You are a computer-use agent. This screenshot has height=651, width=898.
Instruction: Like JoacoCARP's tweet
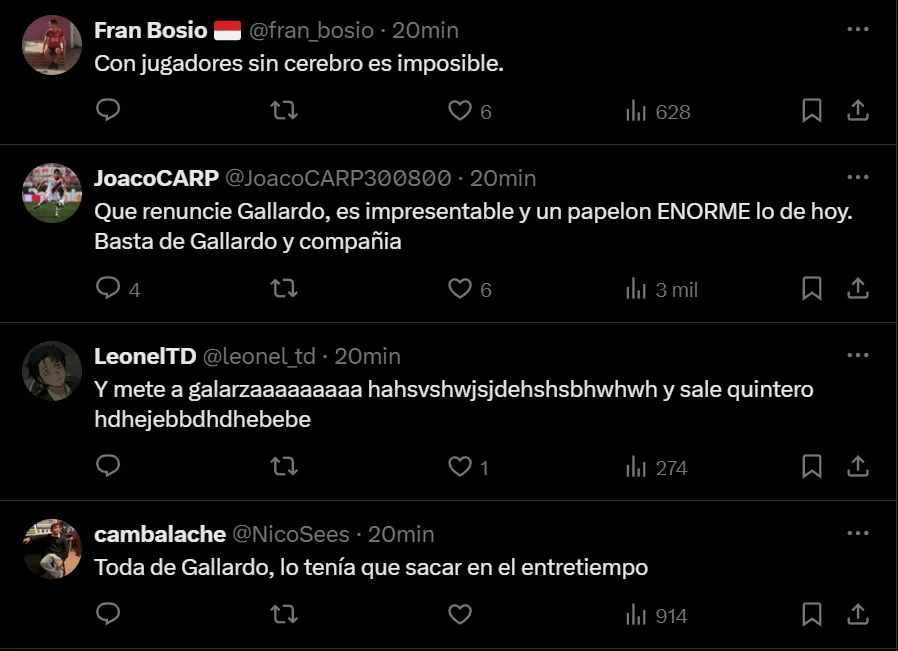459,288
